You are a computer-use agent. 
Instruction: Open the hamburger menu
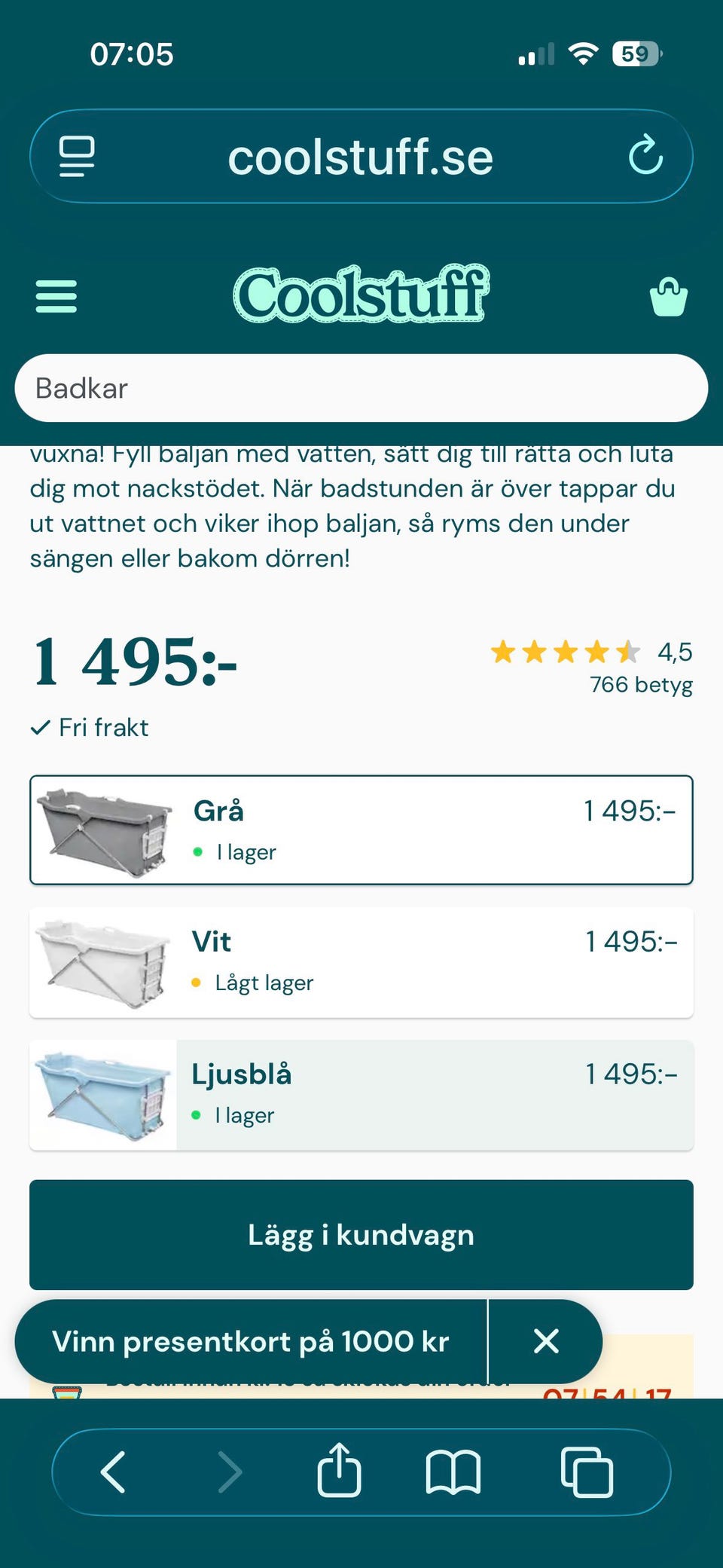click(x=56, y=296)
